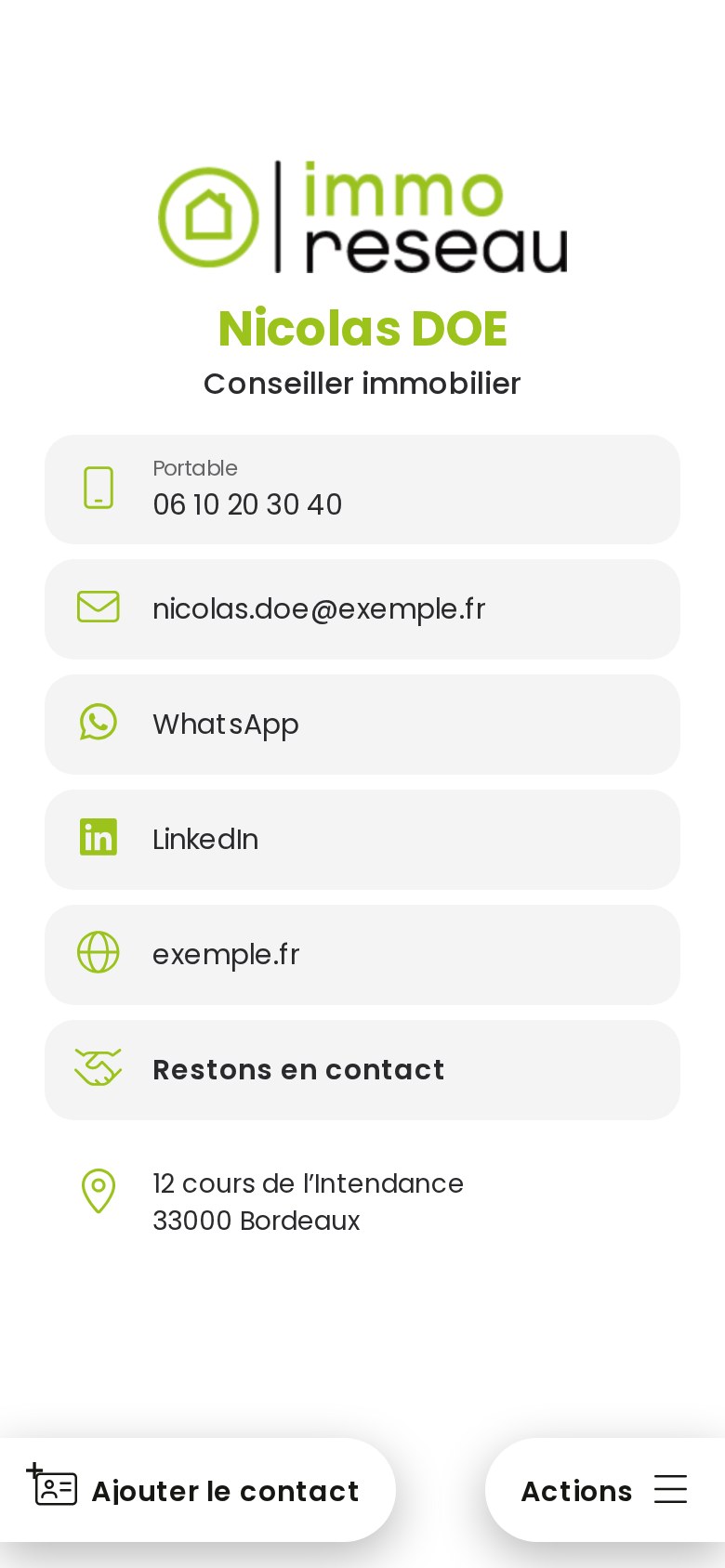Open the LinkedIn profile row
725x1568 pixels.
click(x=362, y=840)
